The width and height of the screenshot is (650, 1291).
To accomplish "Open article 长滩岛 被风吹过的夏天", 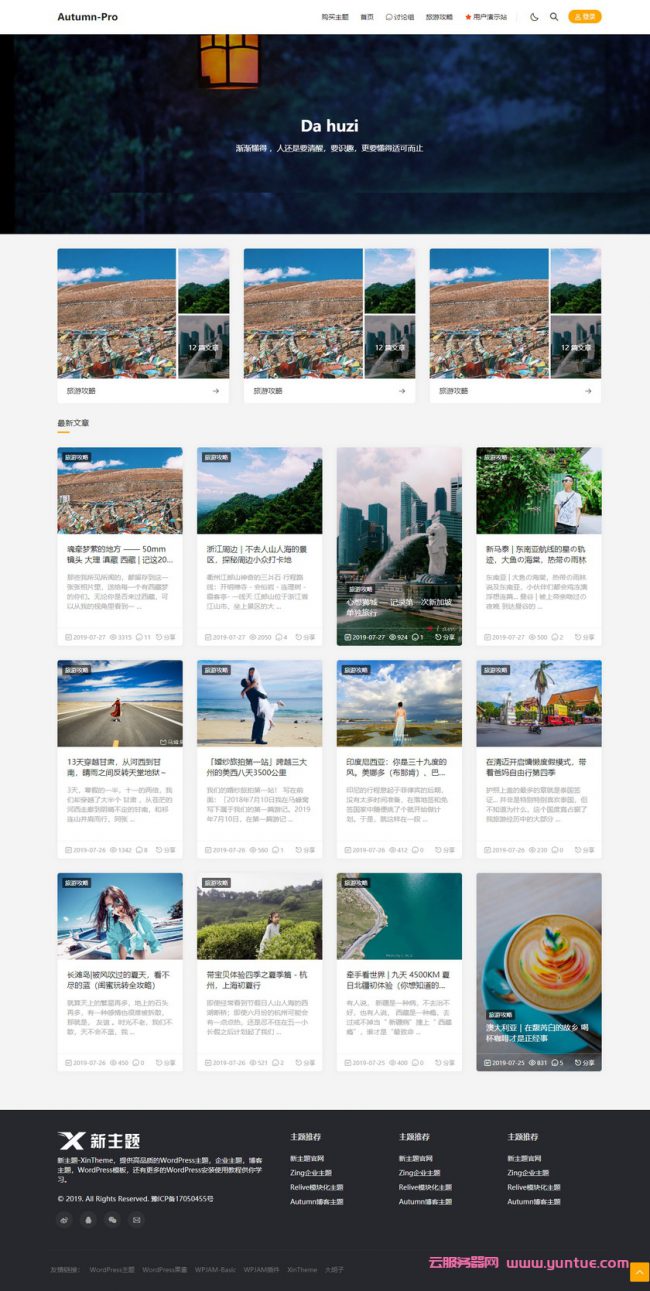I will (x=119, y=980).
